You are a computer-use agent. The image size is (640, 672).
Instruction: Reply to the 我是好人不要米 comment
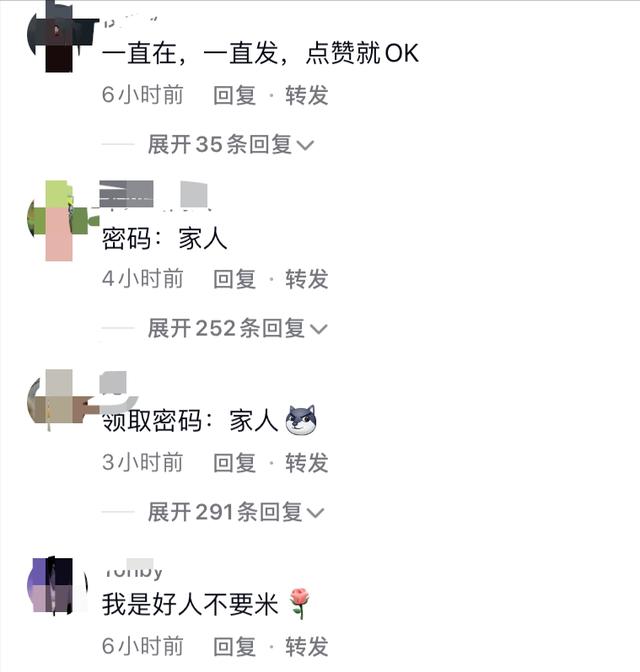pyautogui.click(x=235, y=647)
